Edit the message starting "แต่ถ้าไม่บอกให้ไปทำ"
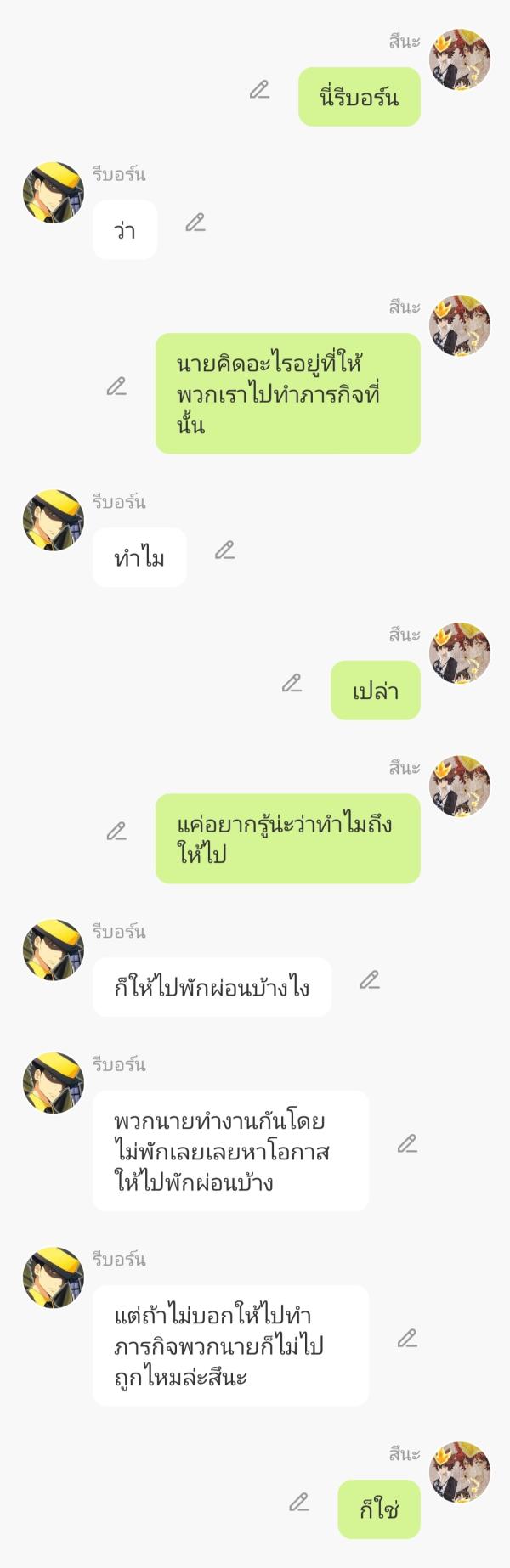Viewport: 510px width, 1568px height. pyautogui.click(x=407, y=1340)
